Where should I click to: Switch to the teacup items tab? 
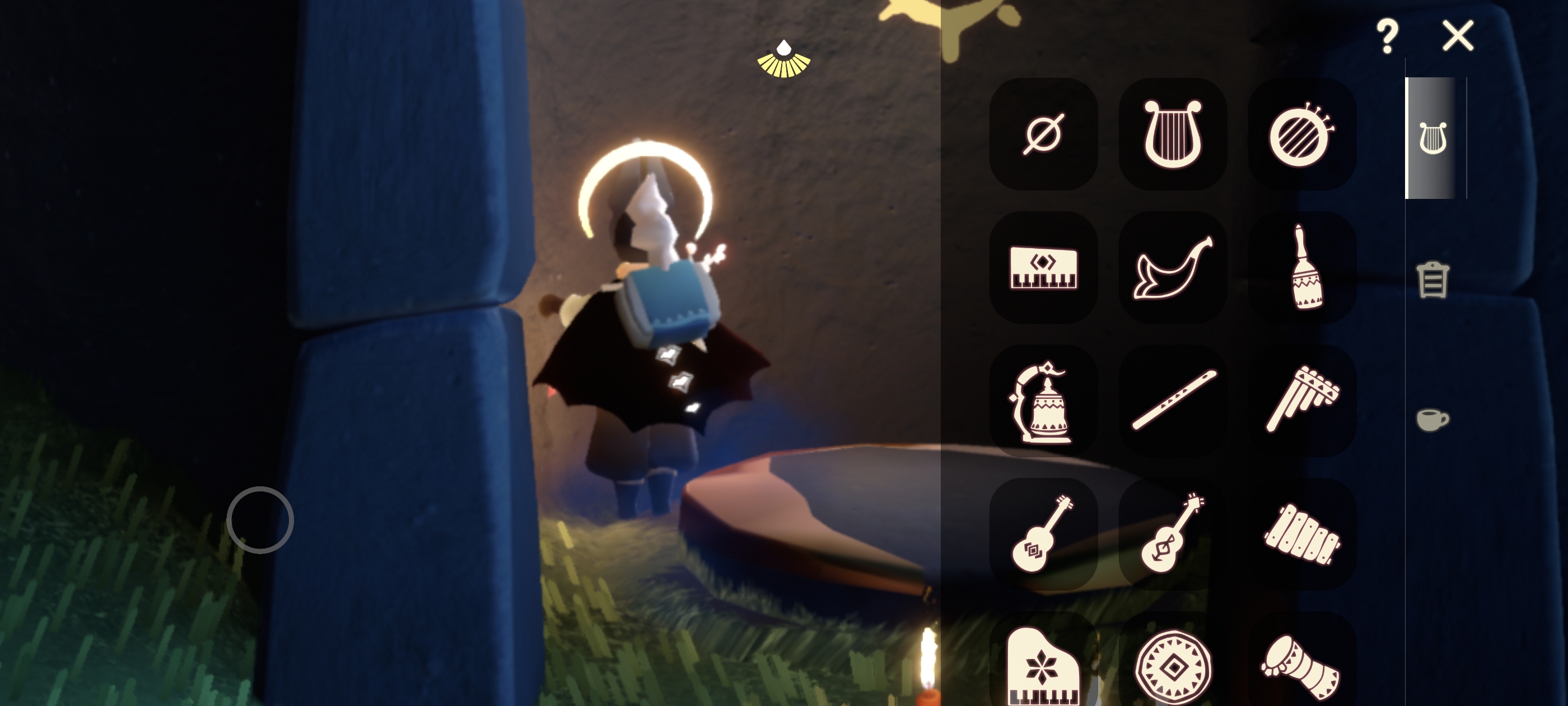click(1432, 420)
